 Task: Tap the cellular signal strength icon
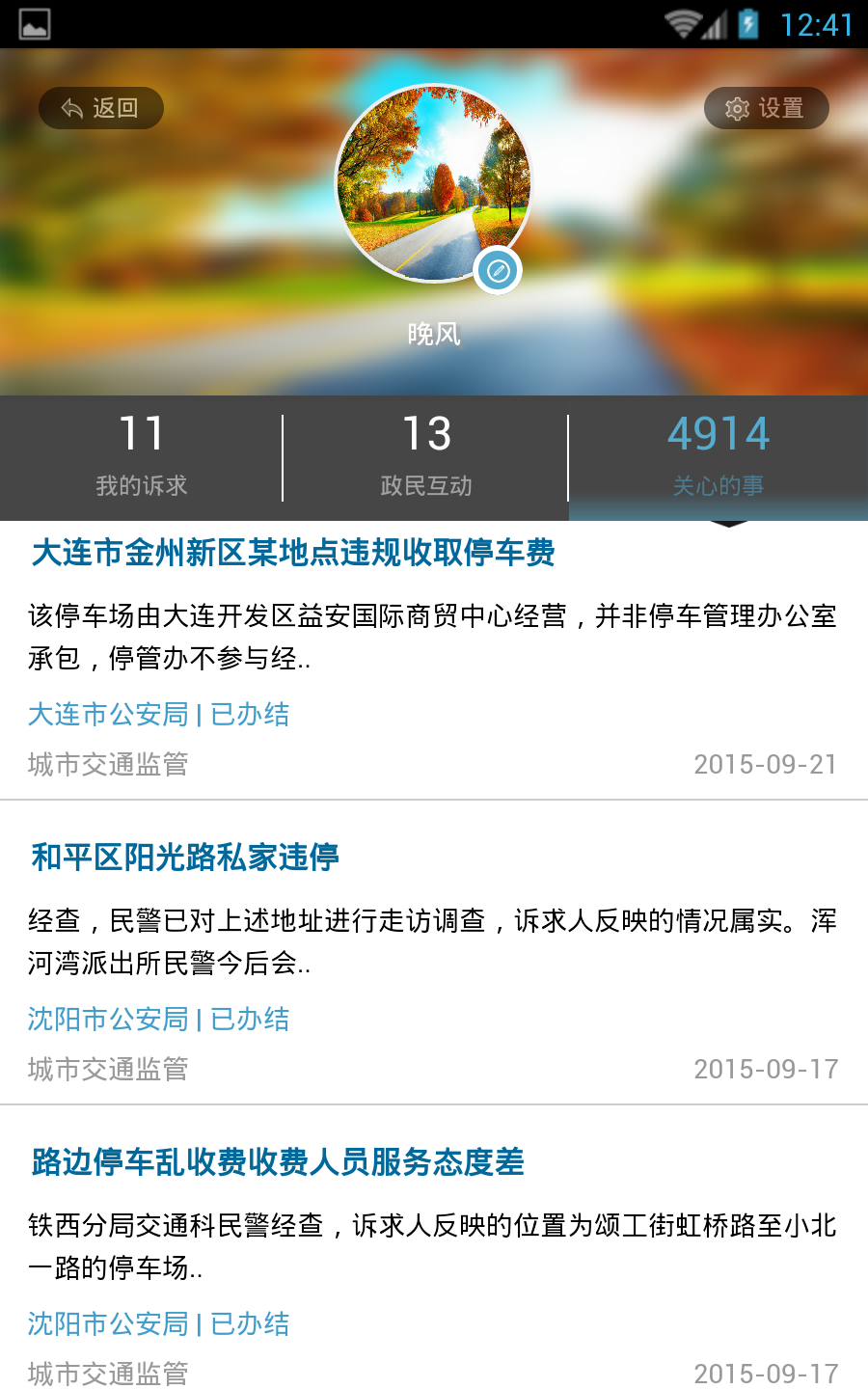[x=716, y=25]
